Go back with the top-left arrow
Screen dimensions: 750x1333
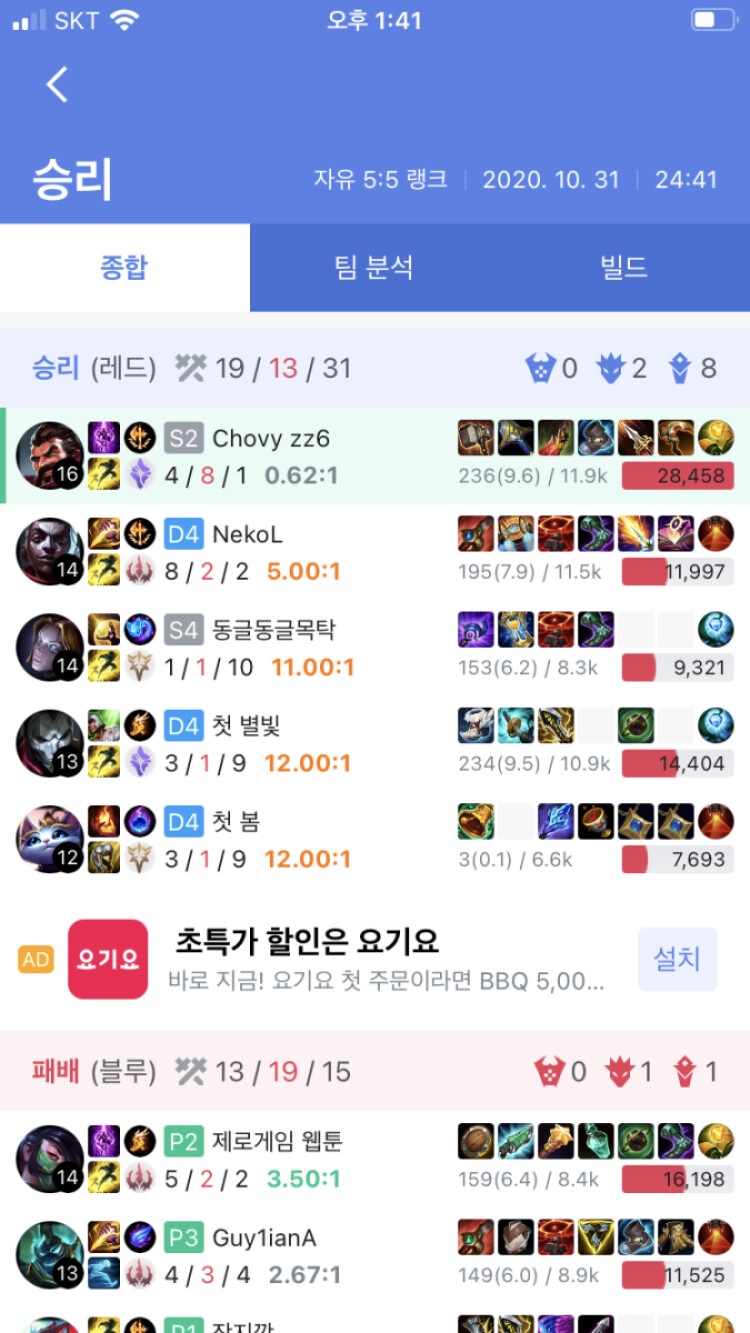(57, 85)
